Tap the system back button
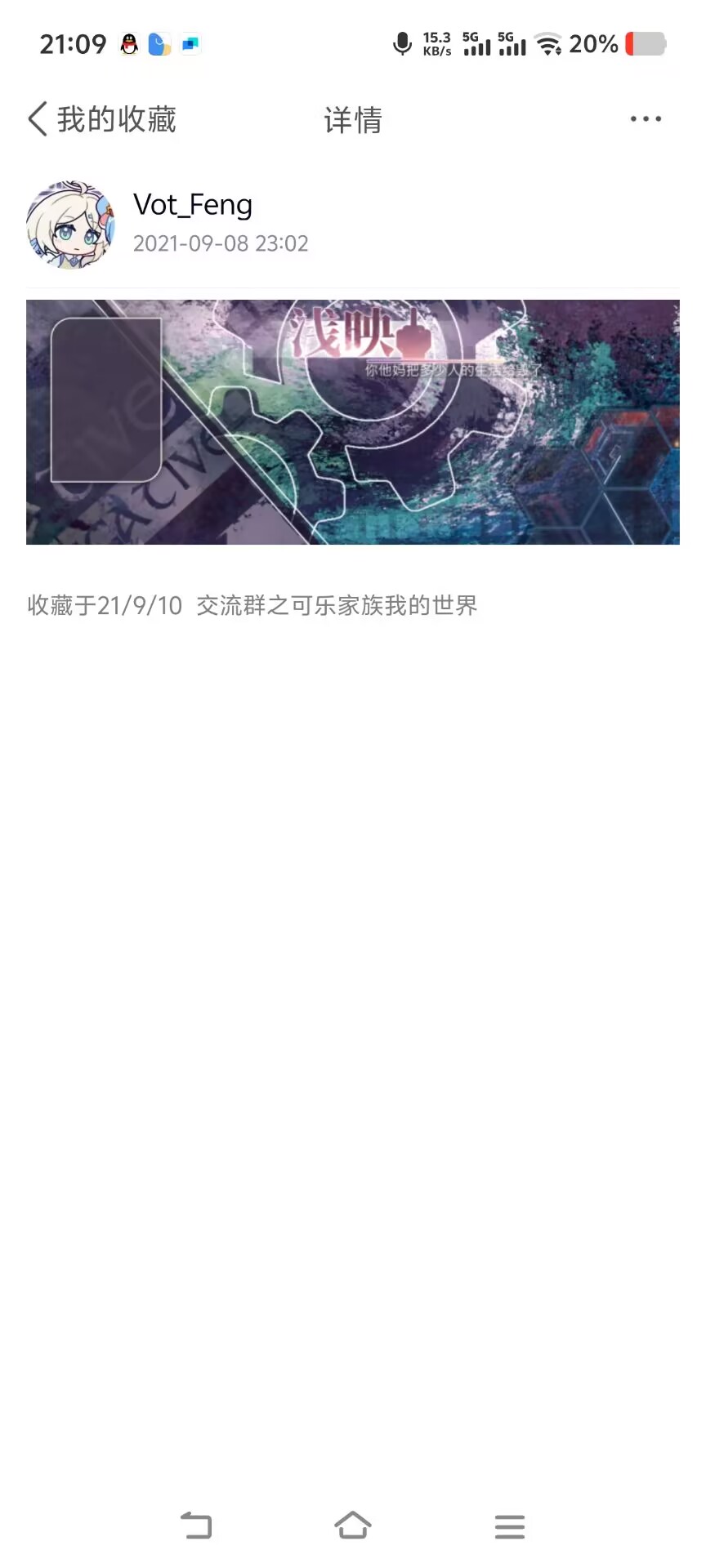 pyautogui.click(x=196, y=1525)
